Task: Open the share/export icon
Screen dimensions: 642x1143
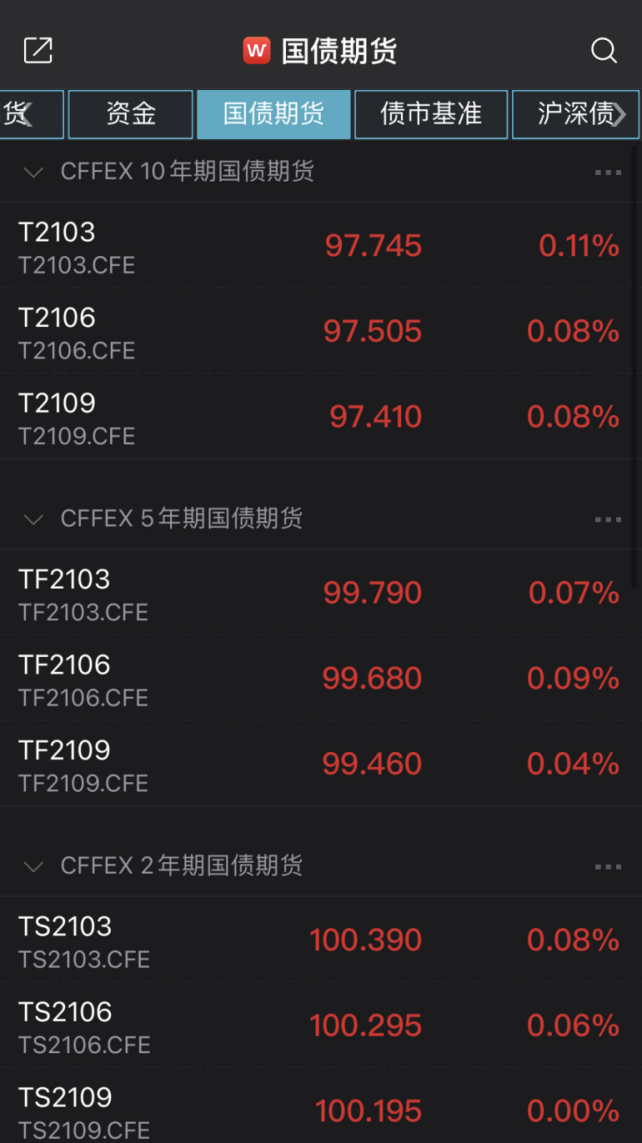Action: pos(38,50)
